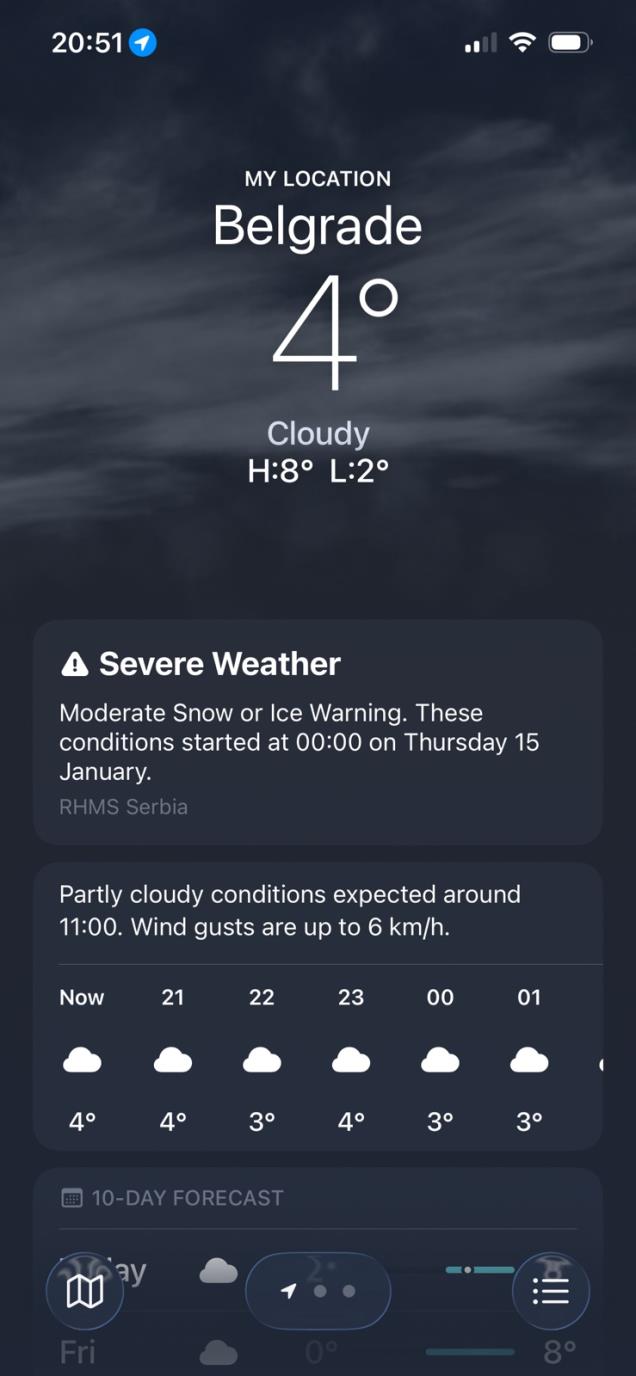Viewport: 636px width, 1376px height.
Task: Open the Severe Weather alert card
Action: point(318,732)
